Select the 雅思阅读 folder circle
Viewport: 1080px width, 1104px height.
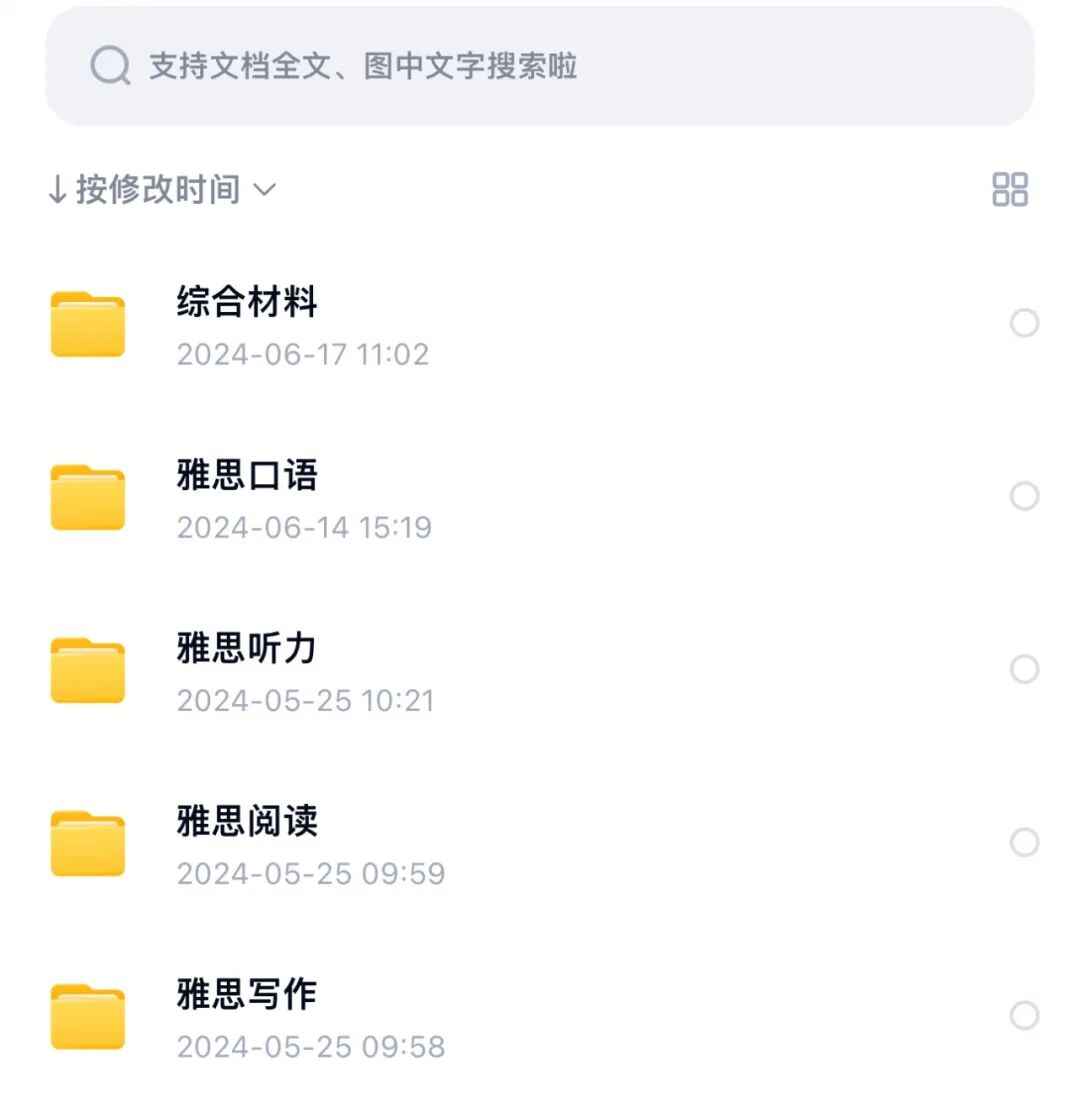(1024, 842)
